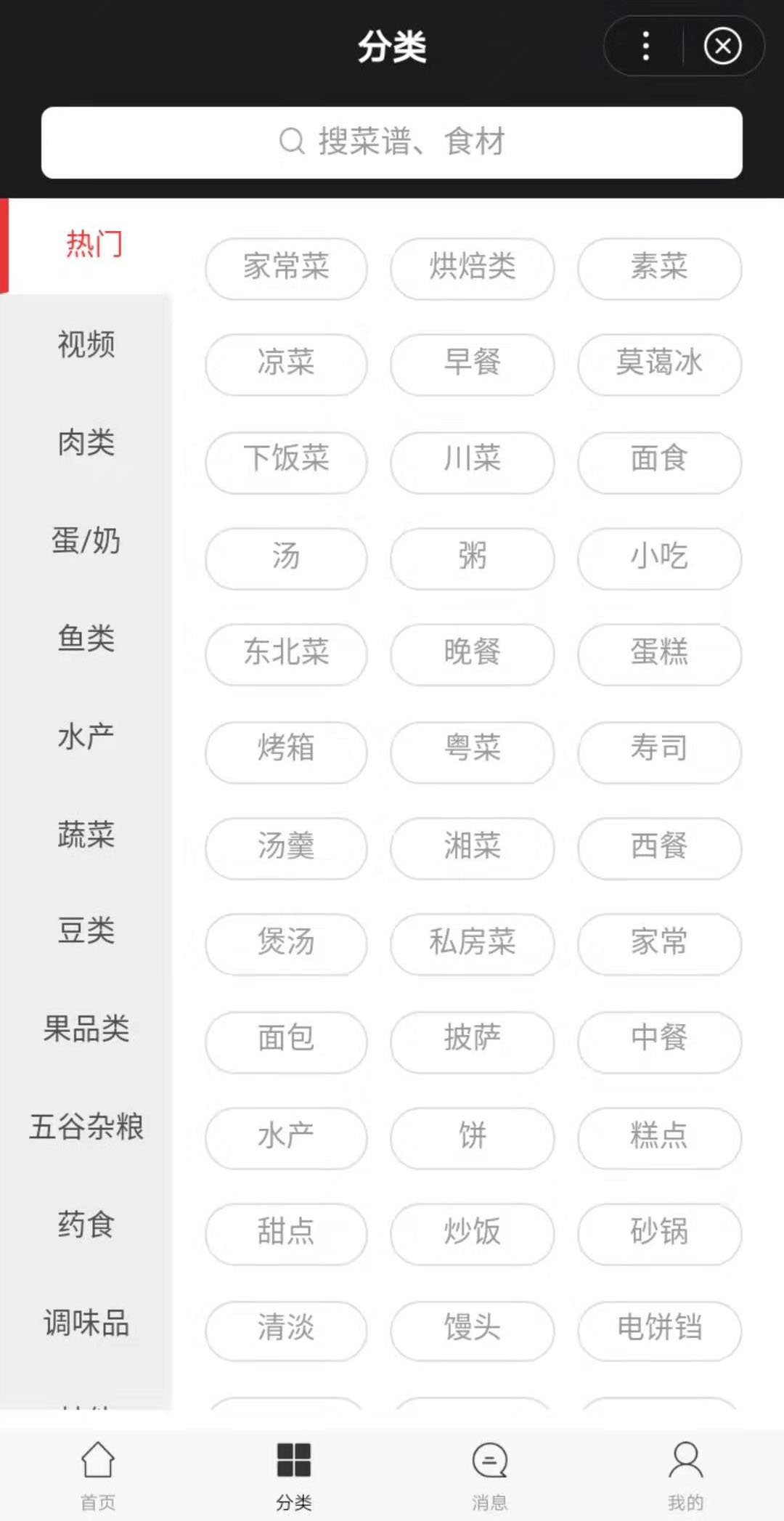
Task: Select the 调味品 sidebar category
Action: [86, 1323]
